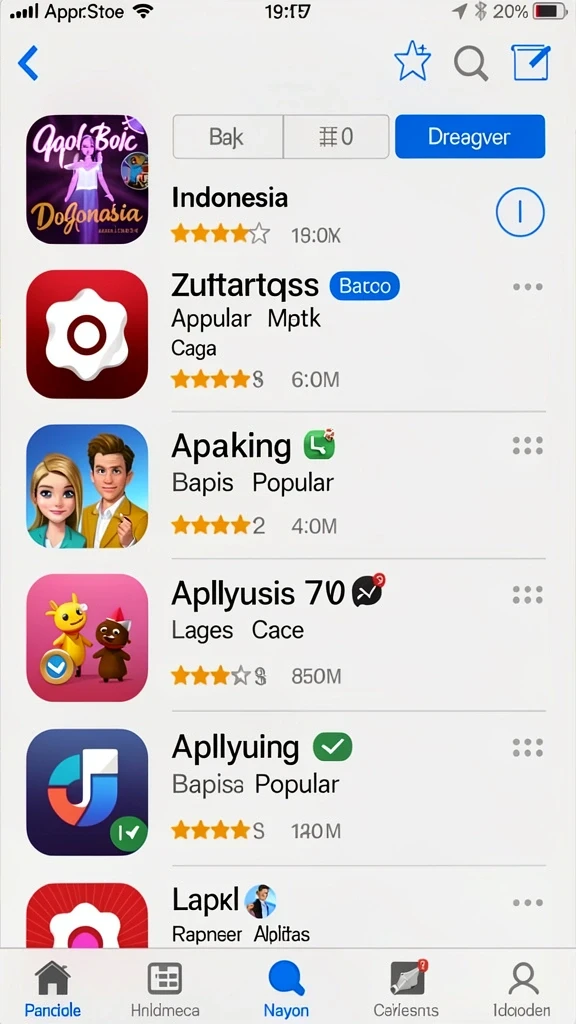
Task: Open the Idqoden profile tab
Action: coord(521,989)
